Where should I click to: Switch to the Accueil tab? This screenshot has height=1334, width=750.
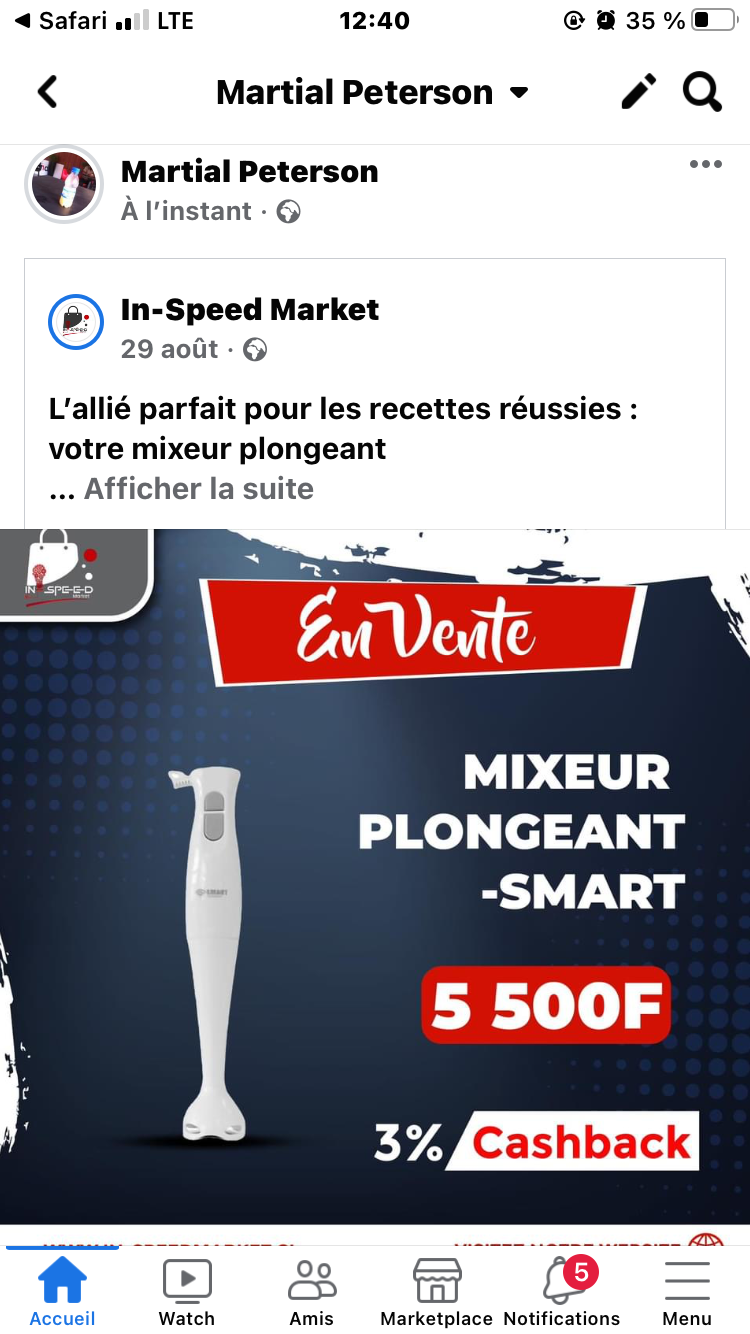point(62,1290)
